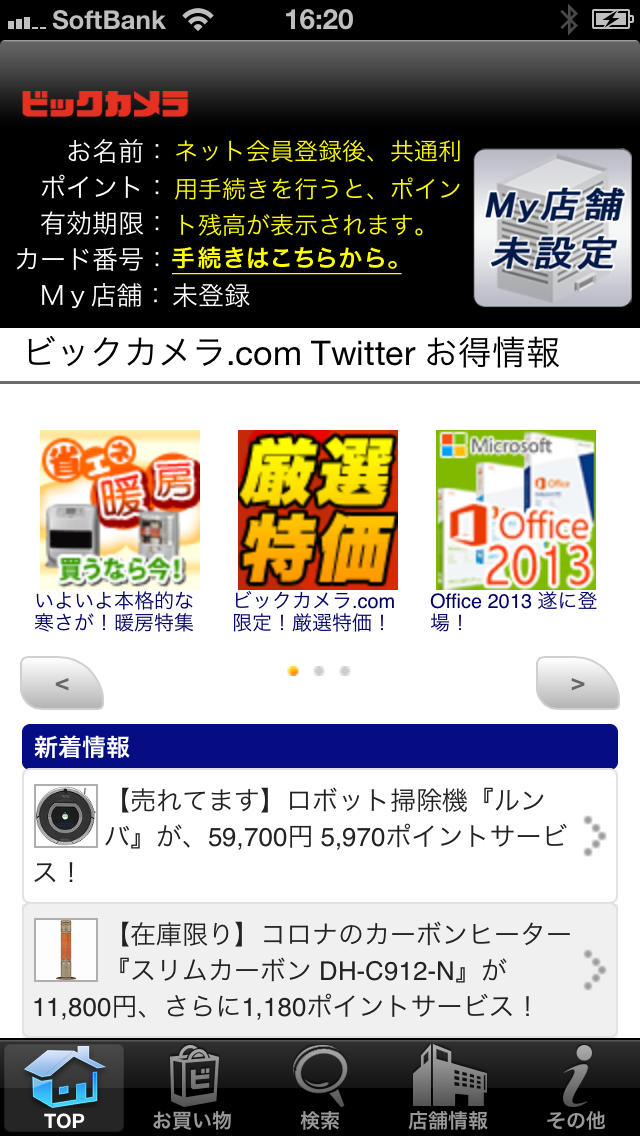Image resolution: width=640 pixels, height=1136 pixels.
Task: Open the My店舗未設定 store button
Action: [x=552, y=228]
